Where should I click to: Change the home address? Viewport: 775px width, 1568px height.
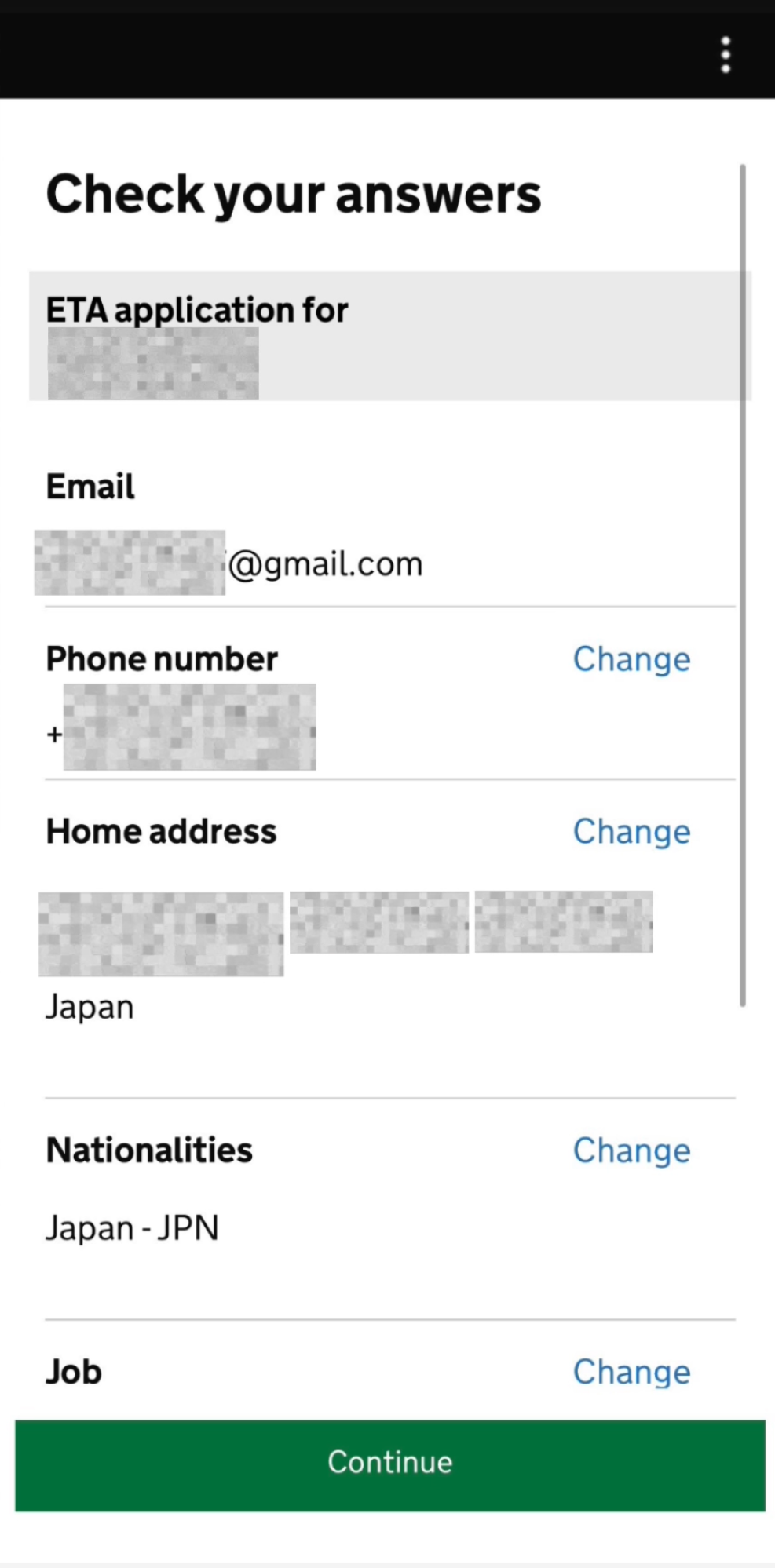[631, 832]
